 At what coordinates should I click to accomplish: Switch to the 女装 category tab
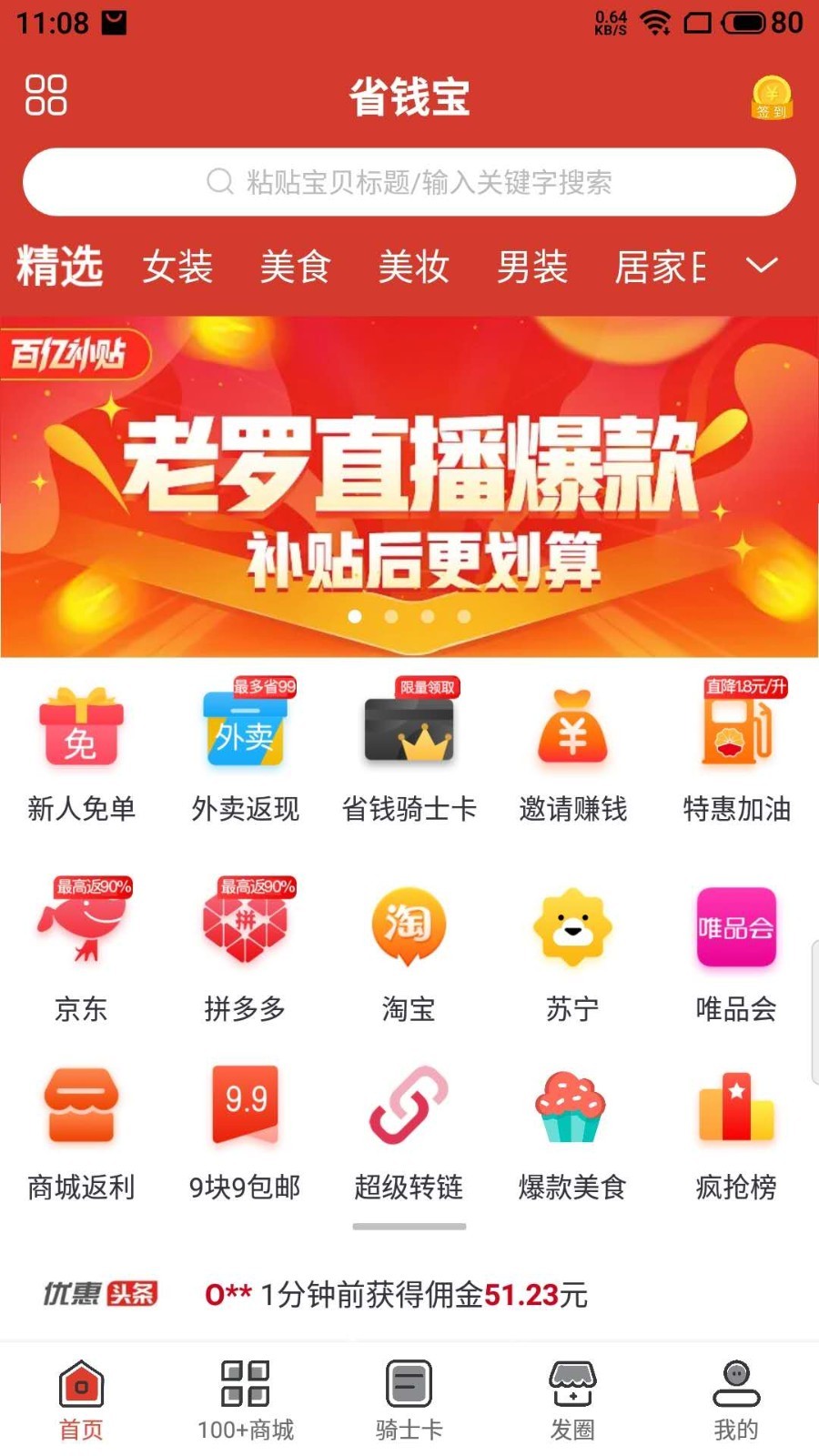coord(177,267)
